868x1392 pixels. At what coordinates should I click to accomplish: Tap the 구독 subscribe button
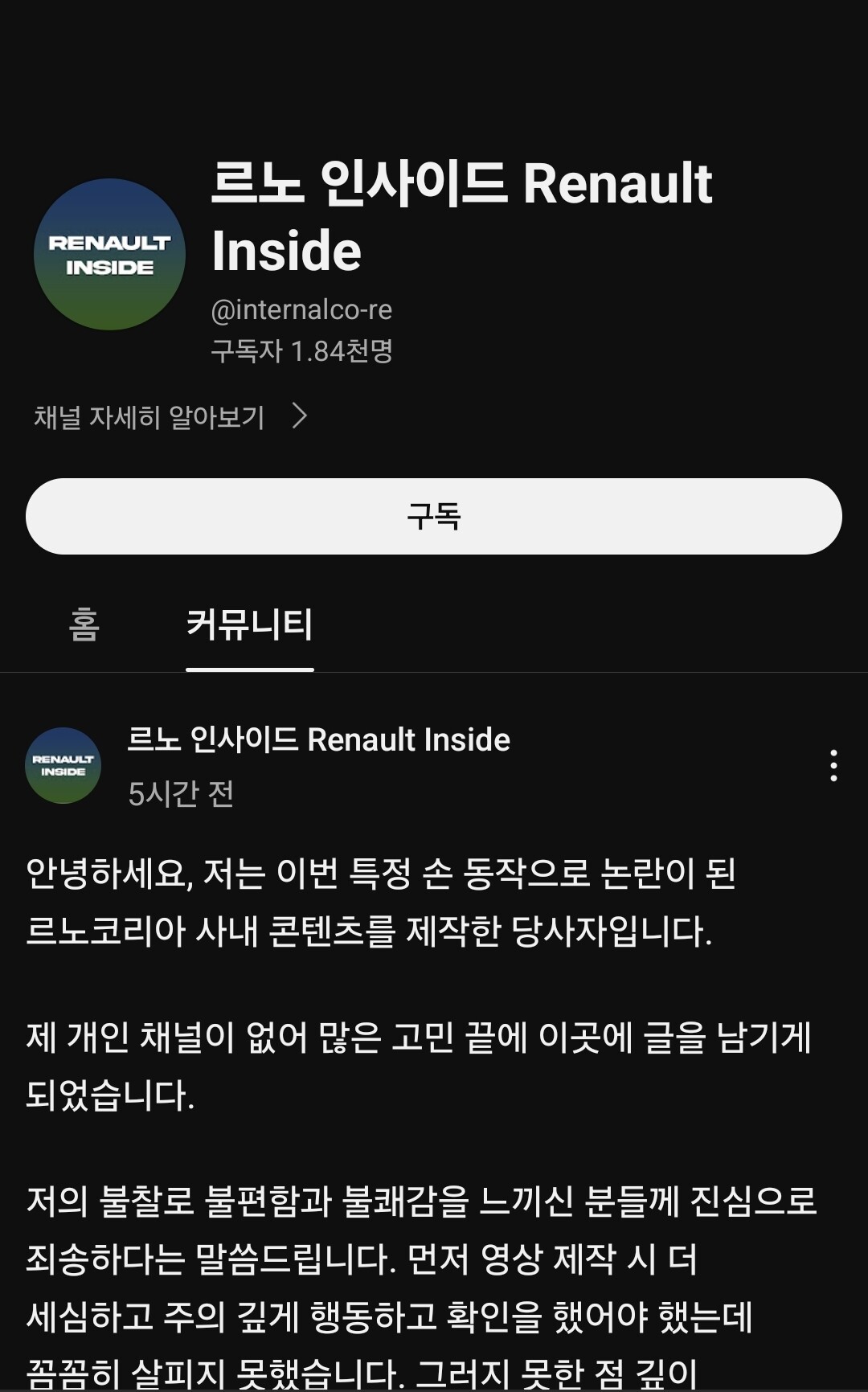[434, 516]
